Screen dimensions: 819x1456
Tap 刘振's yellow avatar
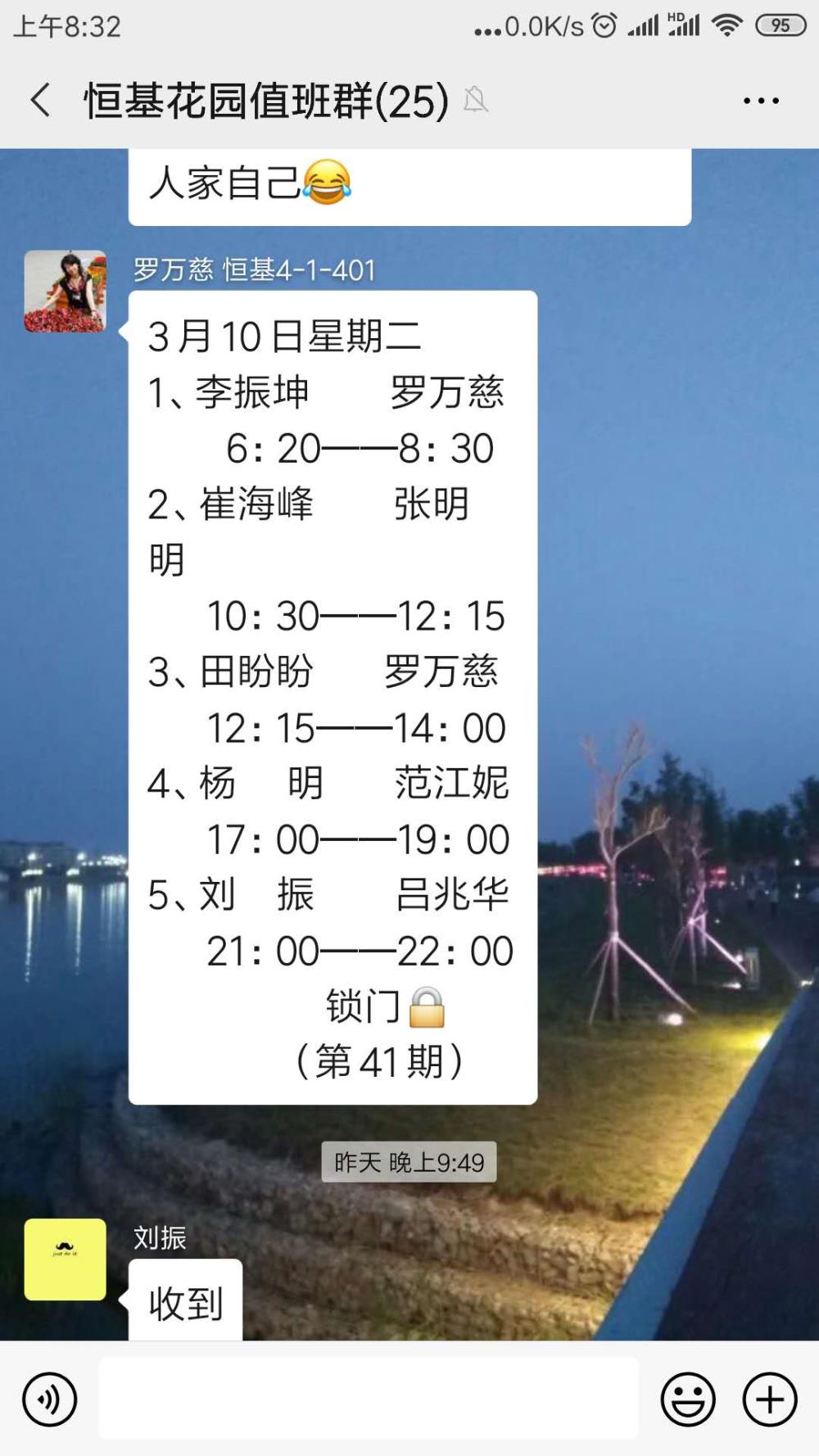point(66,1259)
